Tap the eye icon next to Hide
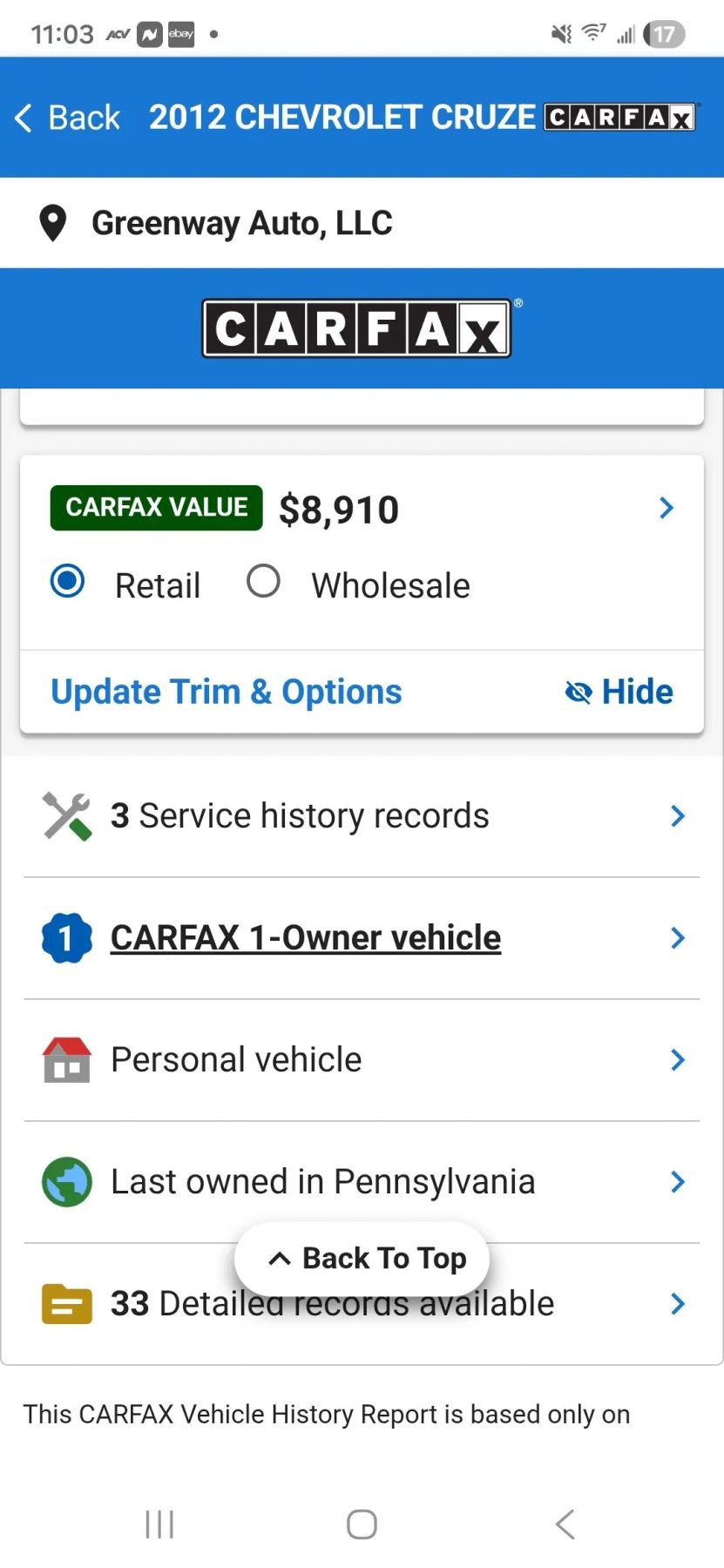Image resolution: width=724 pixels, height=1568 pixels. tap(578, 692)
